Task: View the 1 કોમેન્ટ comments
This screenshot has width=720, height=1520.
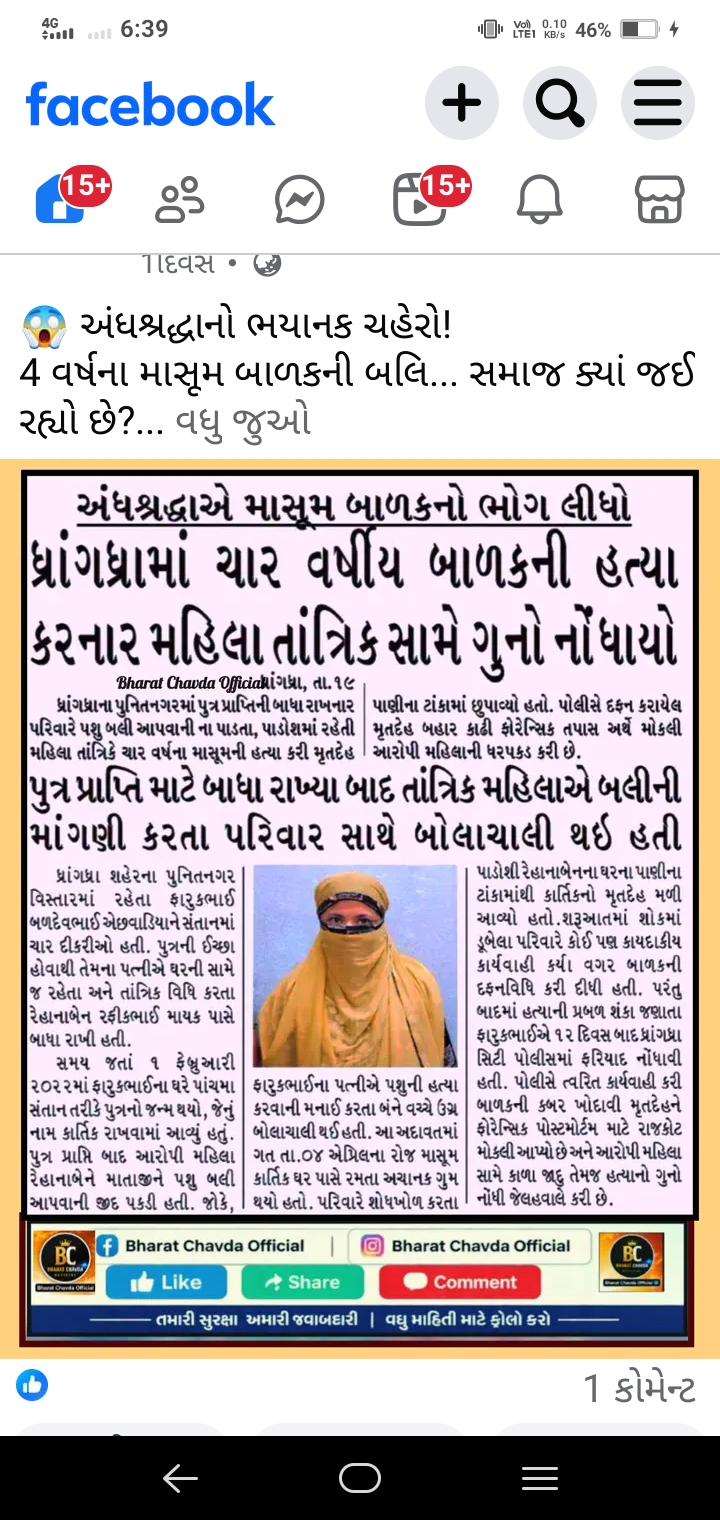Action: tap(639, 1388)
